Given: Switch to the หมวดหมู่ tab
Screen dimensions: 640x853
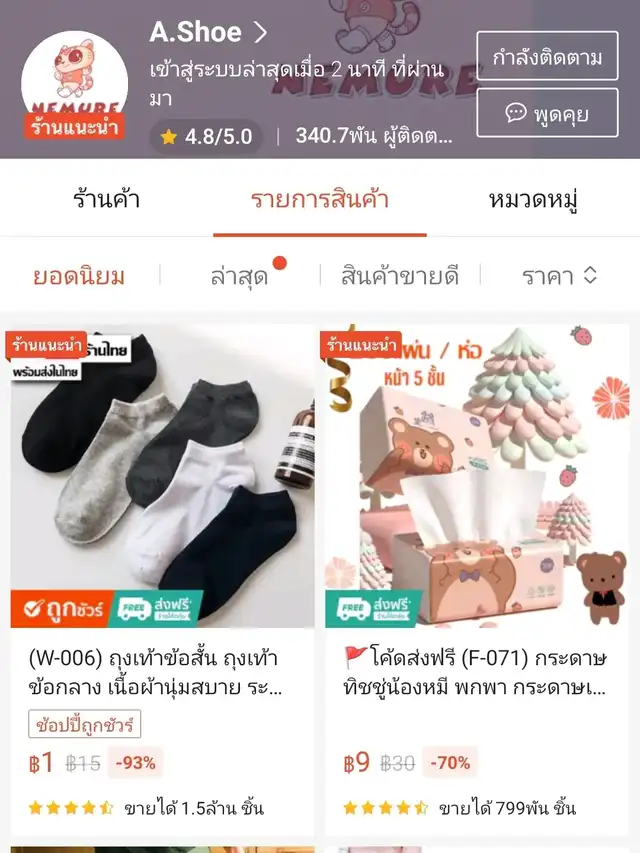Looking at the screenshot, I should point(533,199).
